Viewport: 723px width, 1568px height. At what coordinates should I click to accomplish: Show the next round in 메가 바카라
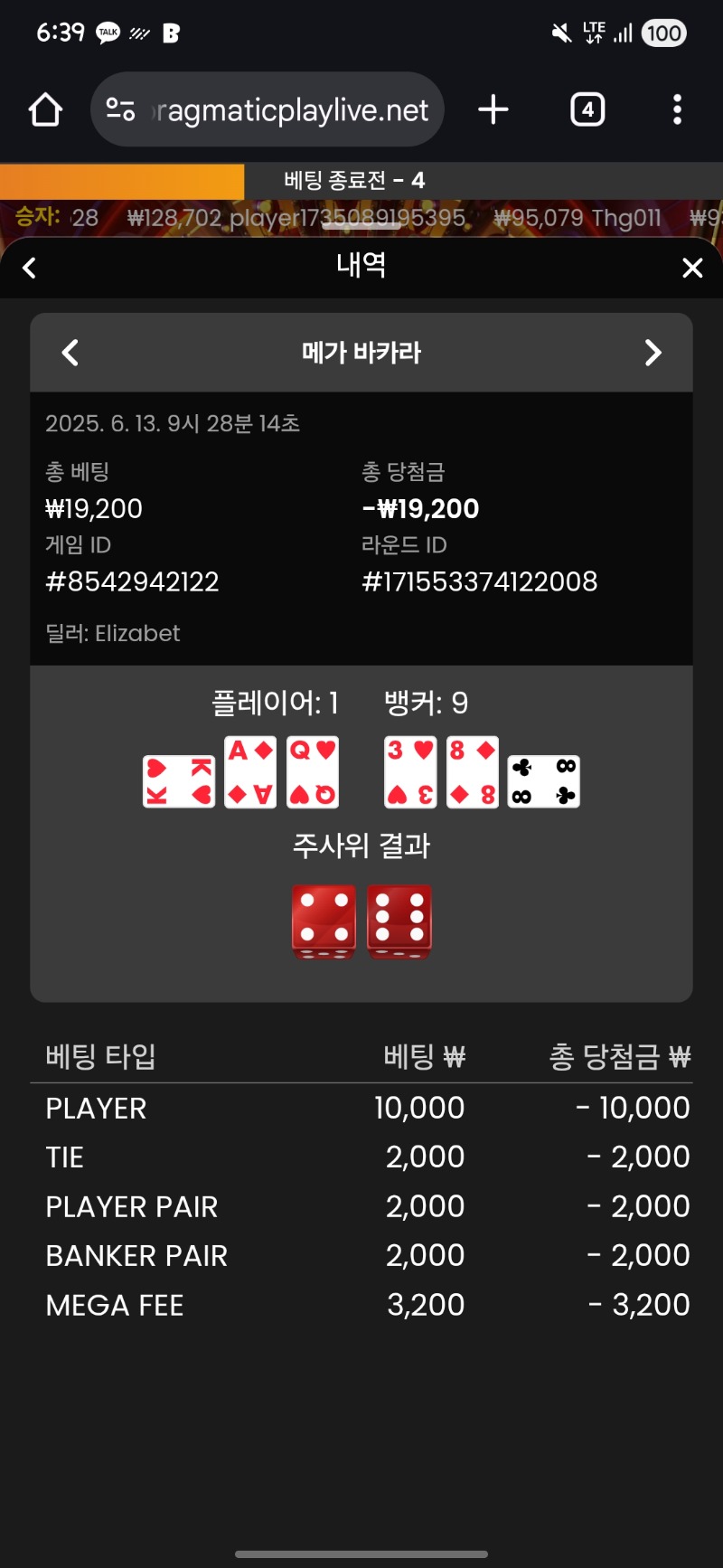[653, 353]
